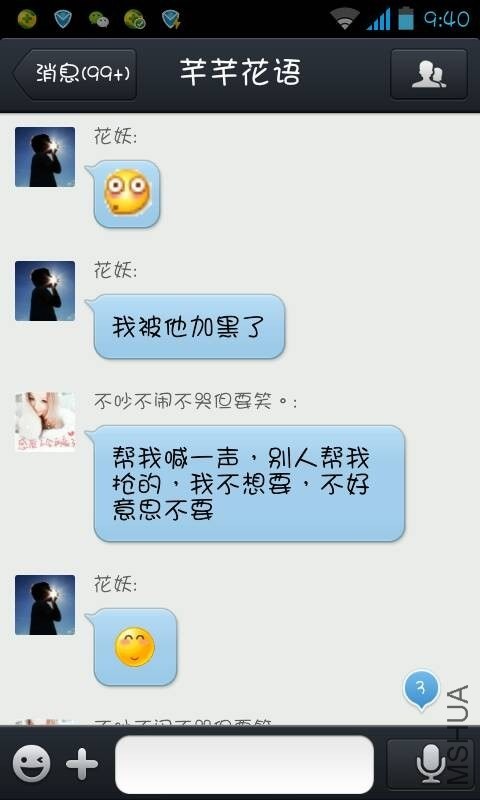Tap the plus attachment button
The height and width of the screenshot is (800, 480).
82,764
